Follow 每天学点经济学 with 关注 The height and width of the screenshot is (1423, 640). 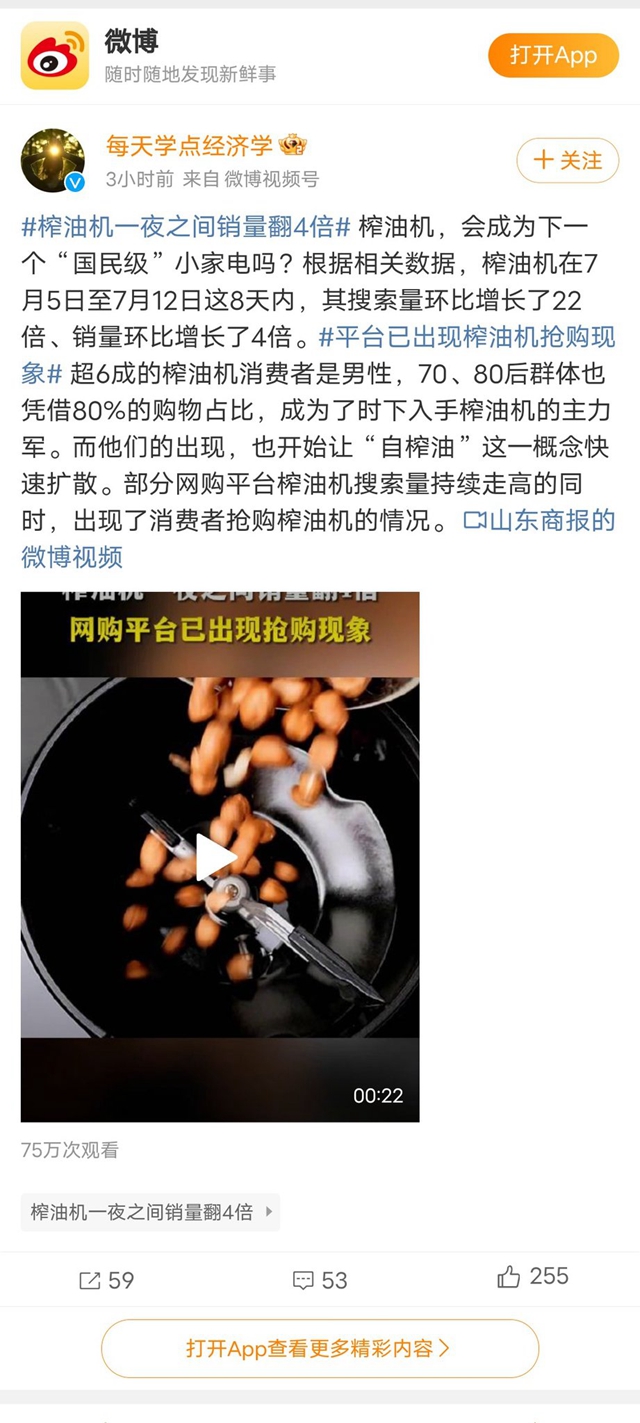(x=567, y=160)
